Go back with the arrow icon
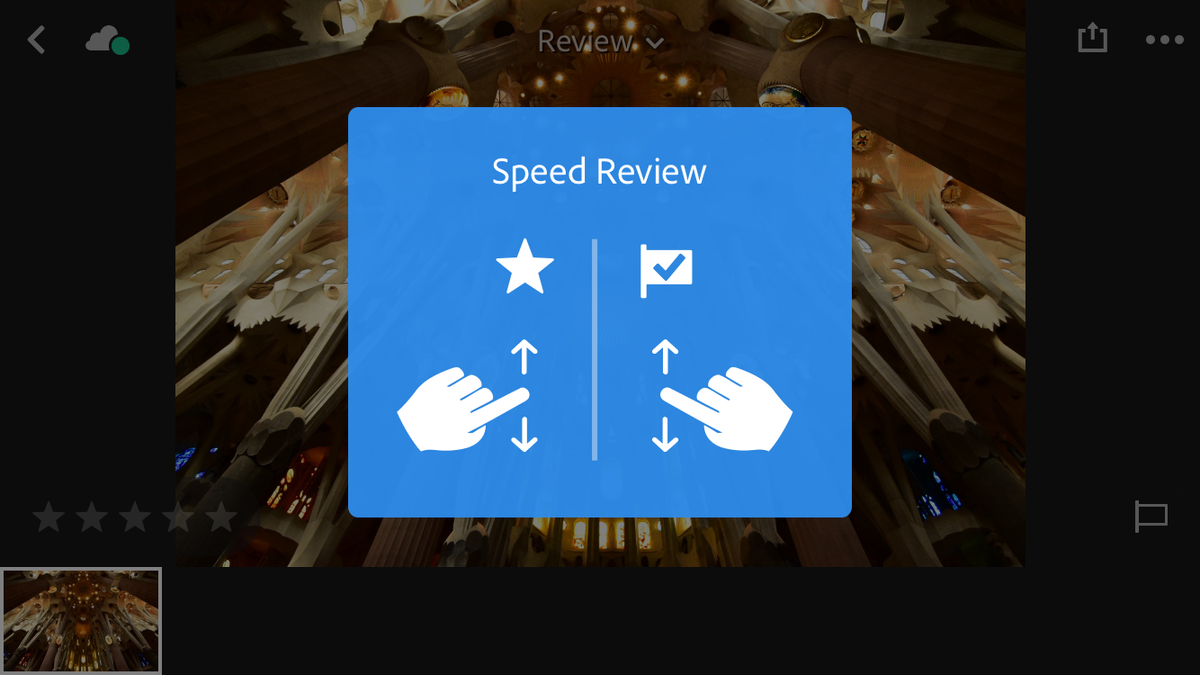 click(37, 40)
